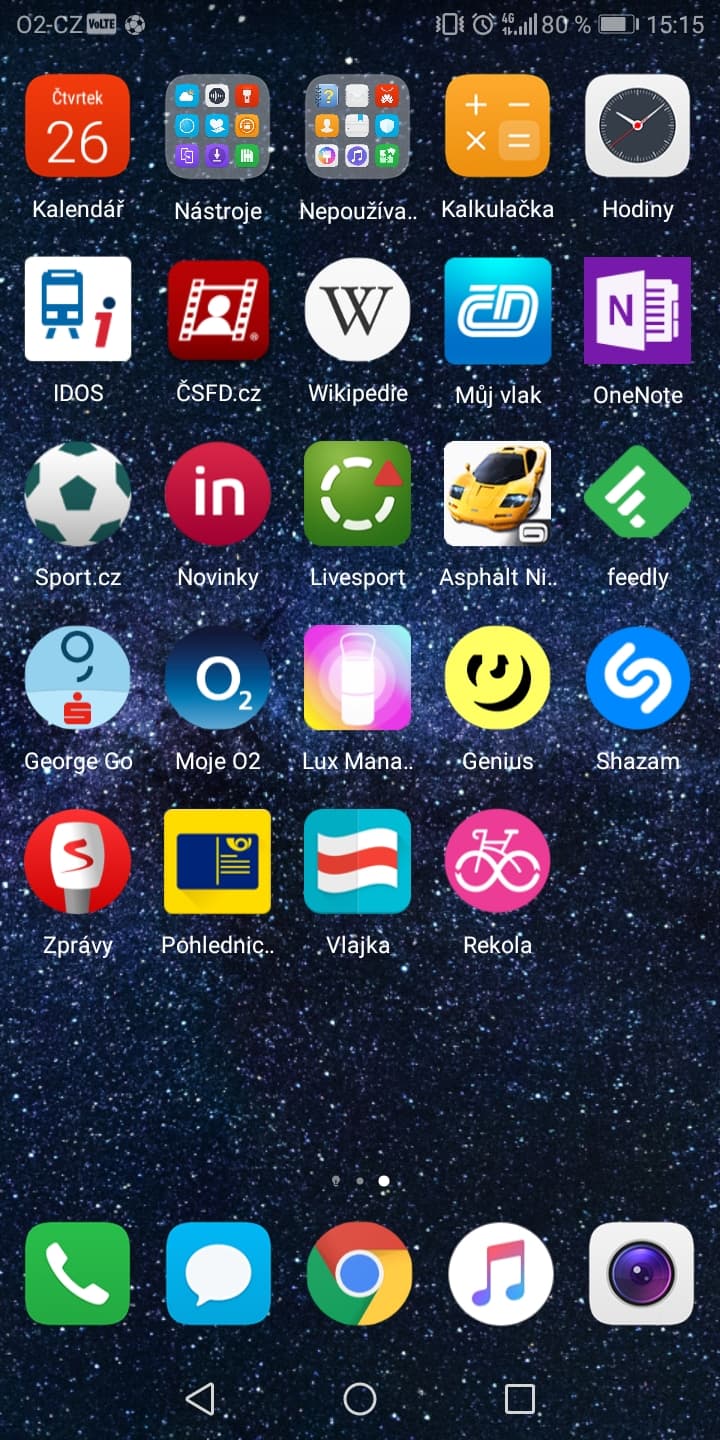Viewport: 720px width, 1440px height.
Task: Open the Kalendář app
Action: point(78,127)
